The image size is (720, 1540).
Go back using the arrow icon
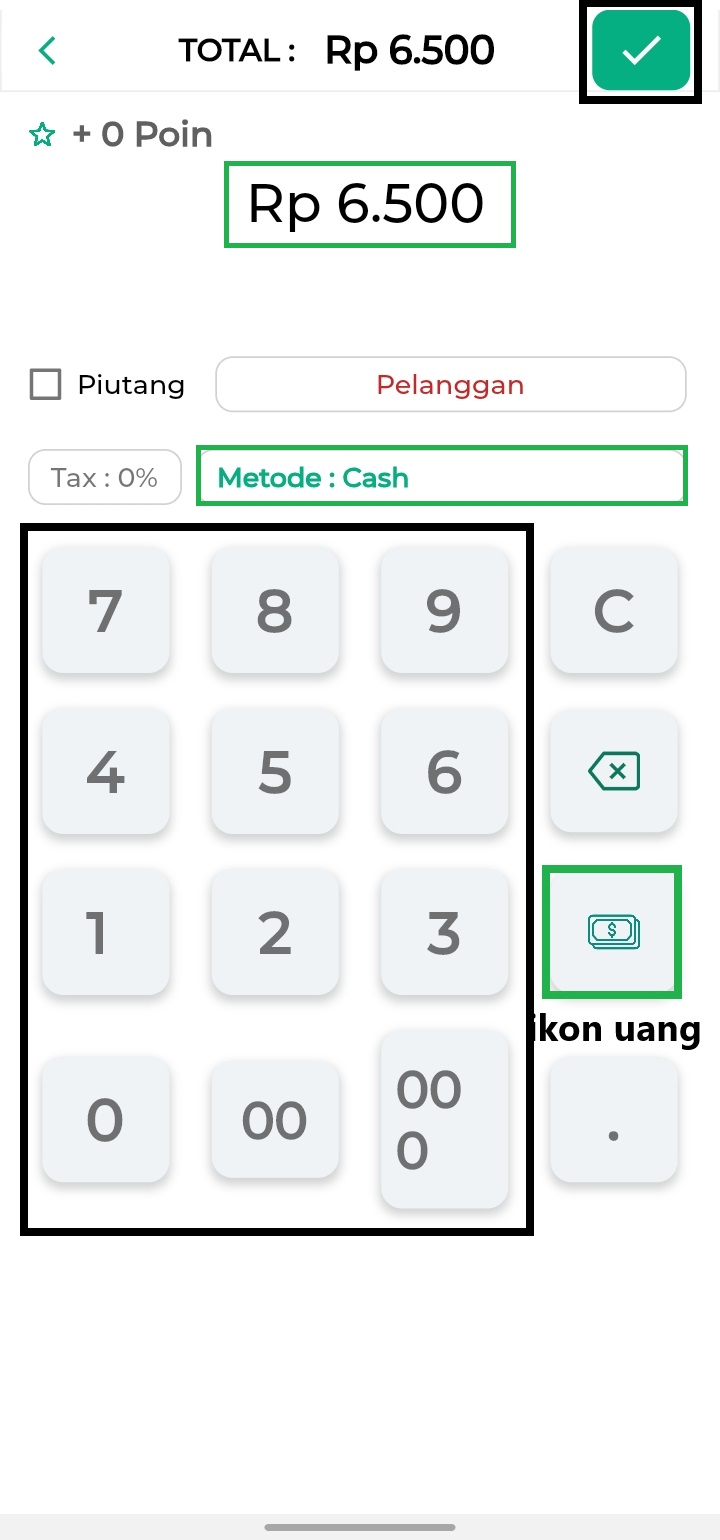point(47,50)
